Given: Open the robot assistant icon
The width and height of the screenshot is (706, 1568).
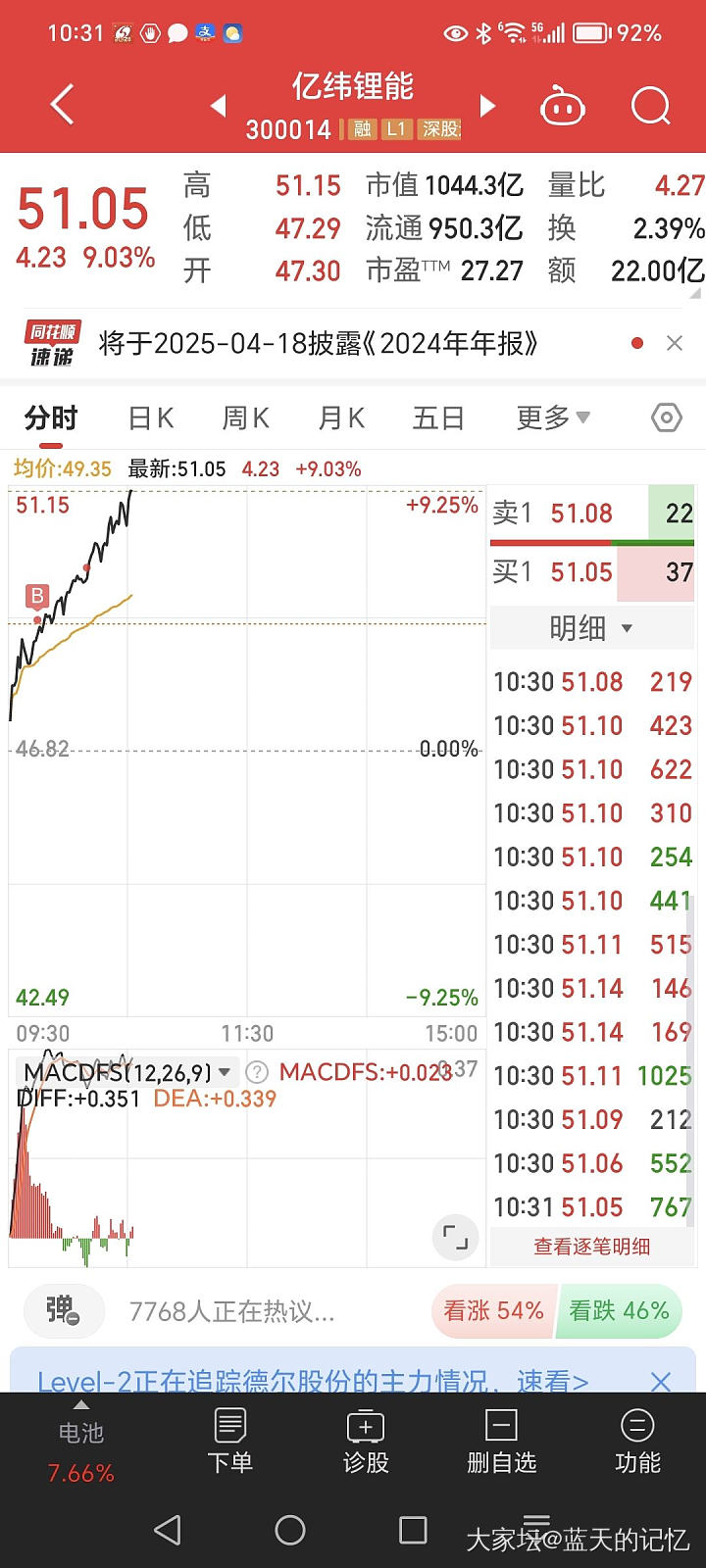Looking at the screenshot, I should coord(563,106).
